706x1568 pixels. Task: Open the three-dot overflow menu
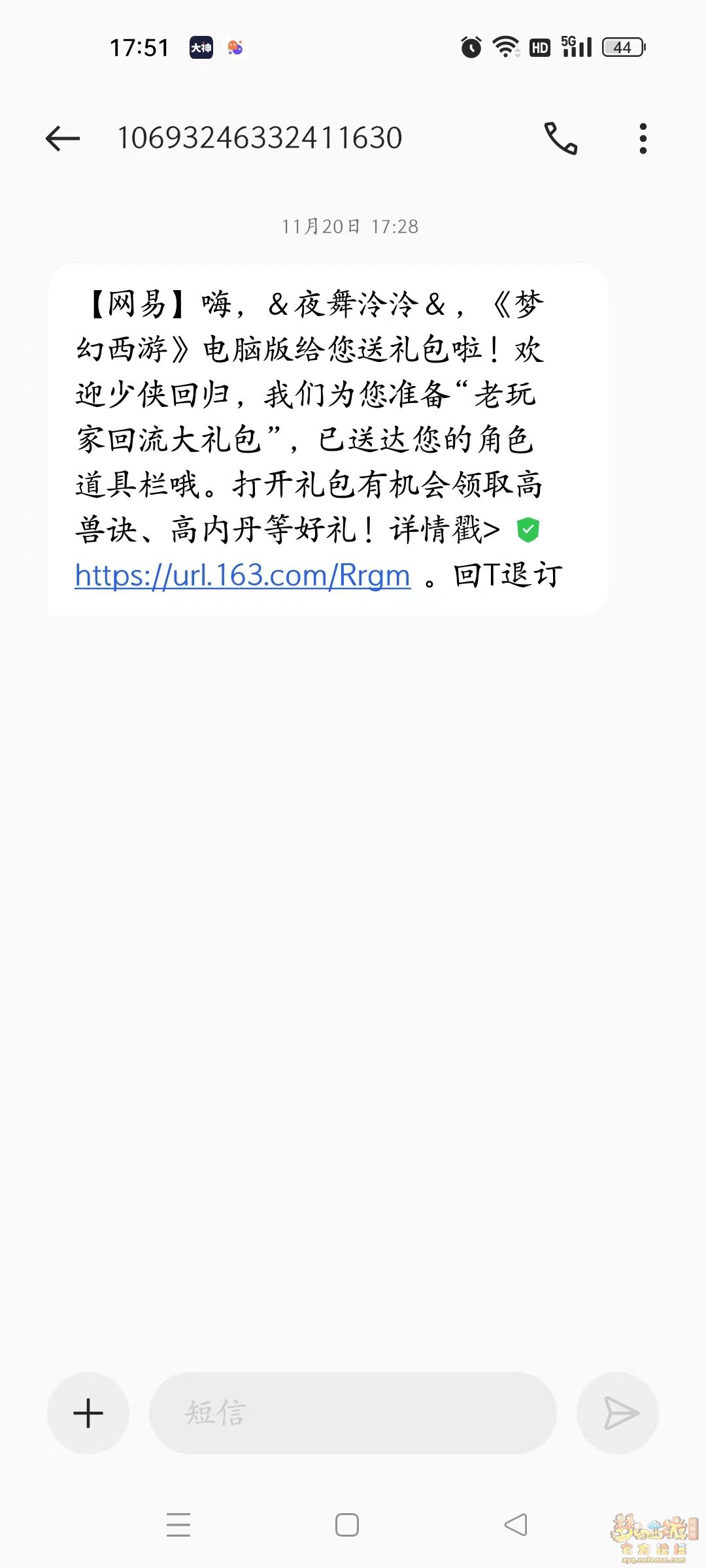click(x=643, y=139)
